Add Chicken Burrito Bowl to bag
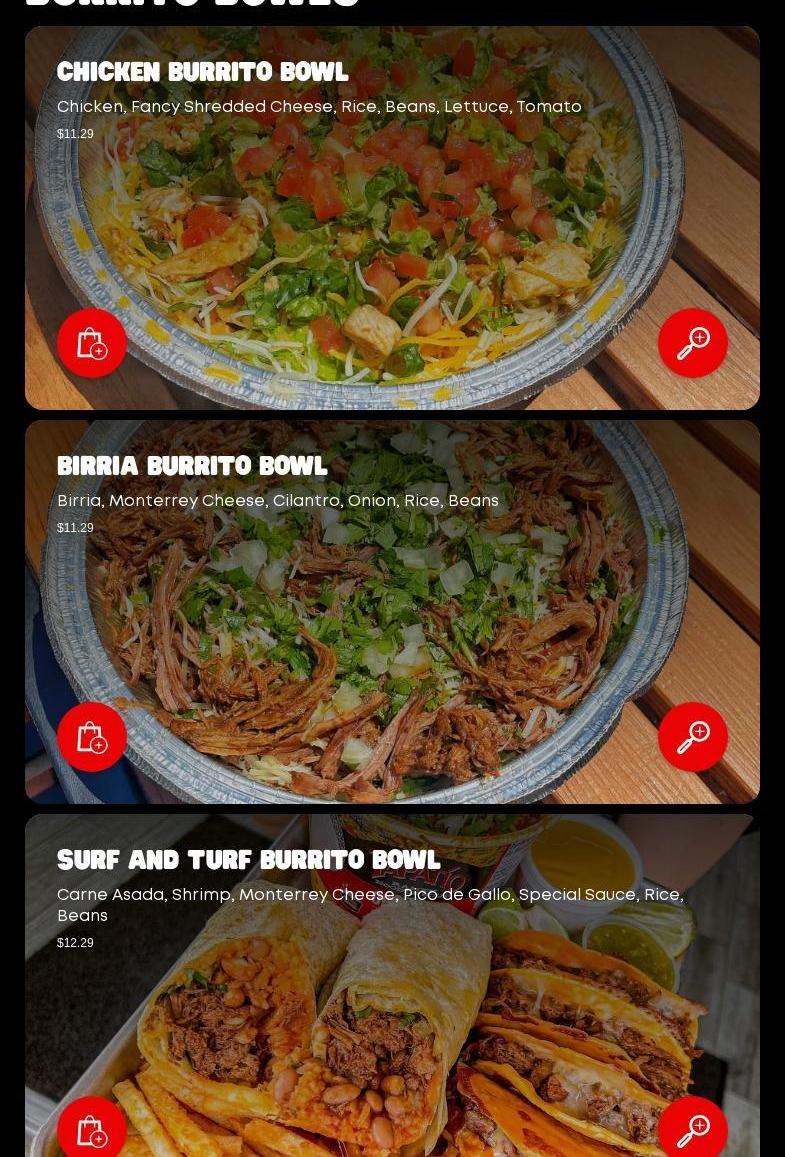 92,343
